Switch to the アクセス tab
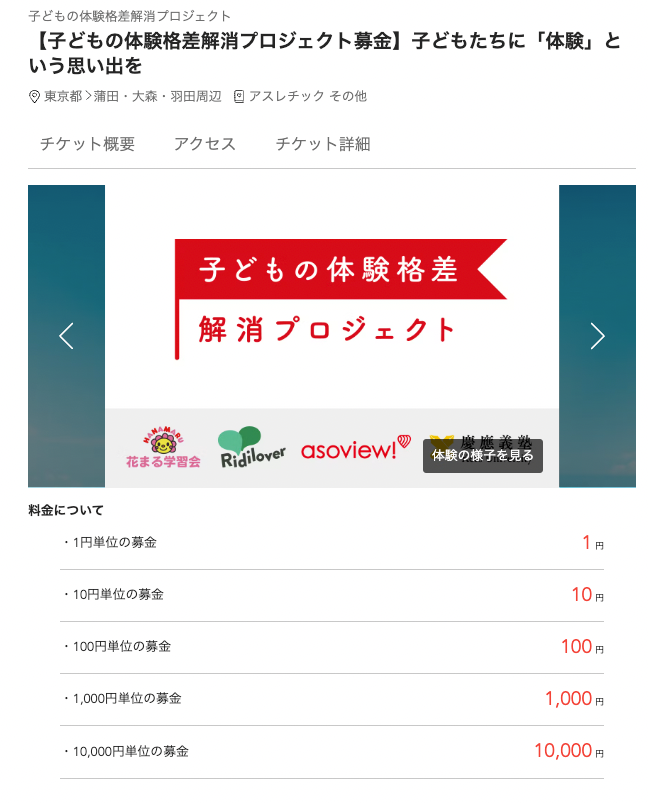This screenshot has height=803, width=648. [205, 144]
